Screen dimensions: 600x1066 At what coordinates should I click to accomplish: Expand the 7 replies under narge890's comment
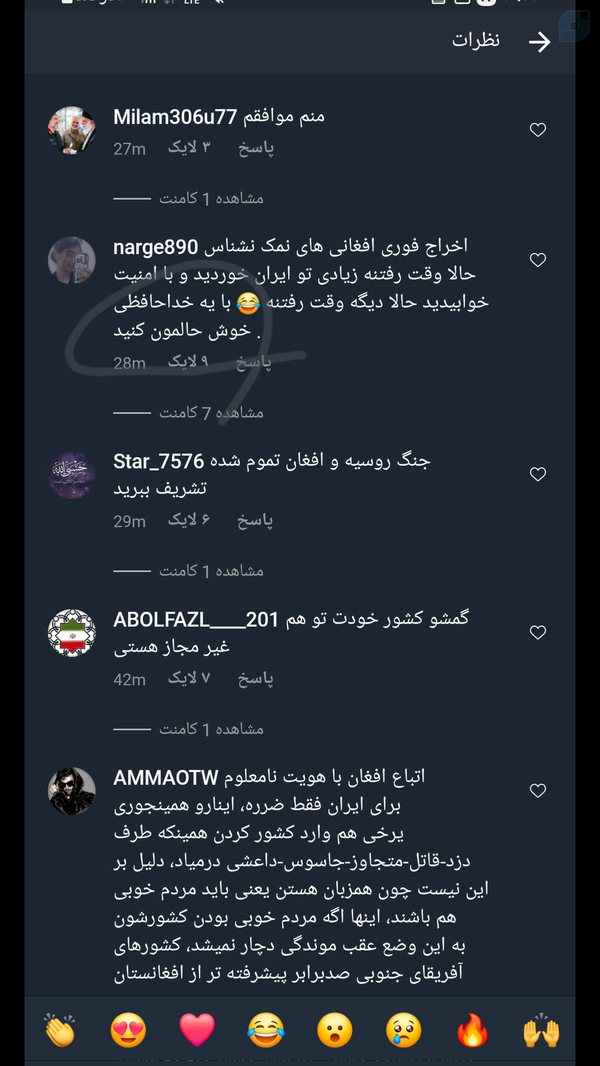[x=211, y=413]
